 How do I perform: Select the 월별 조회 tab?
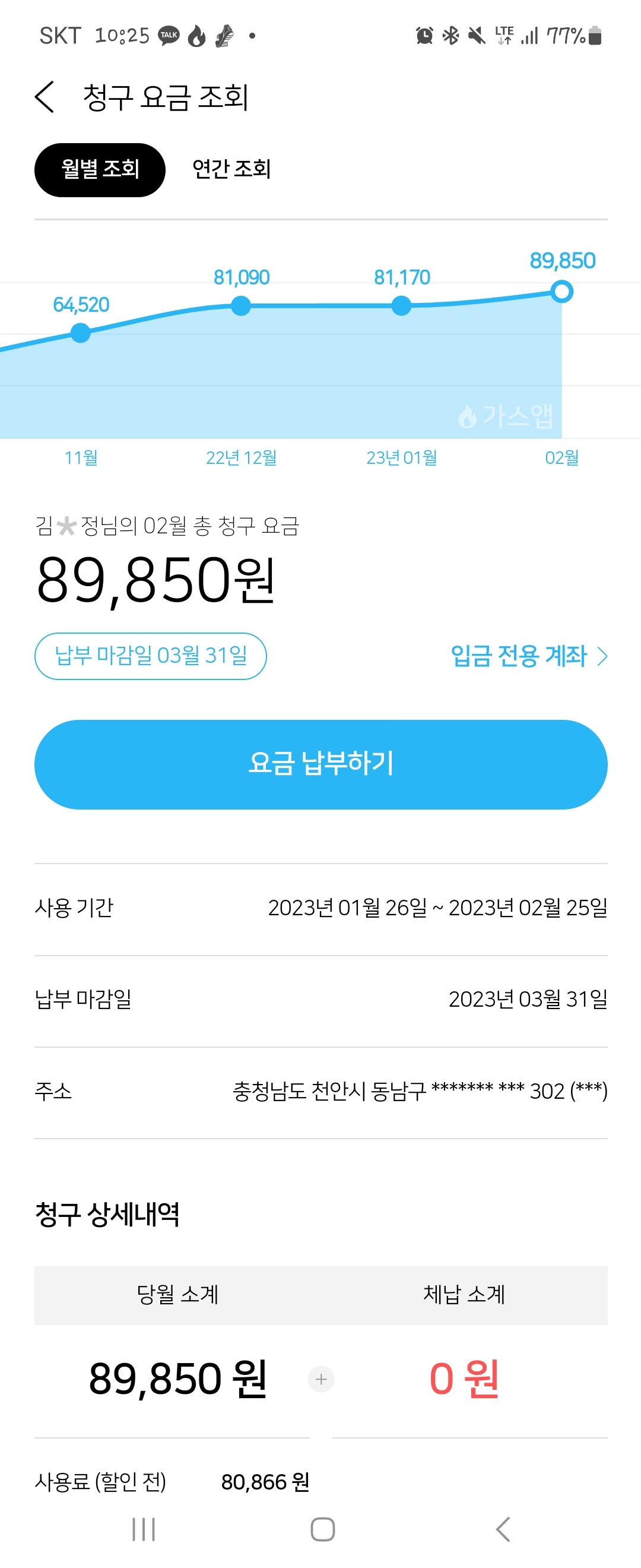100,169
